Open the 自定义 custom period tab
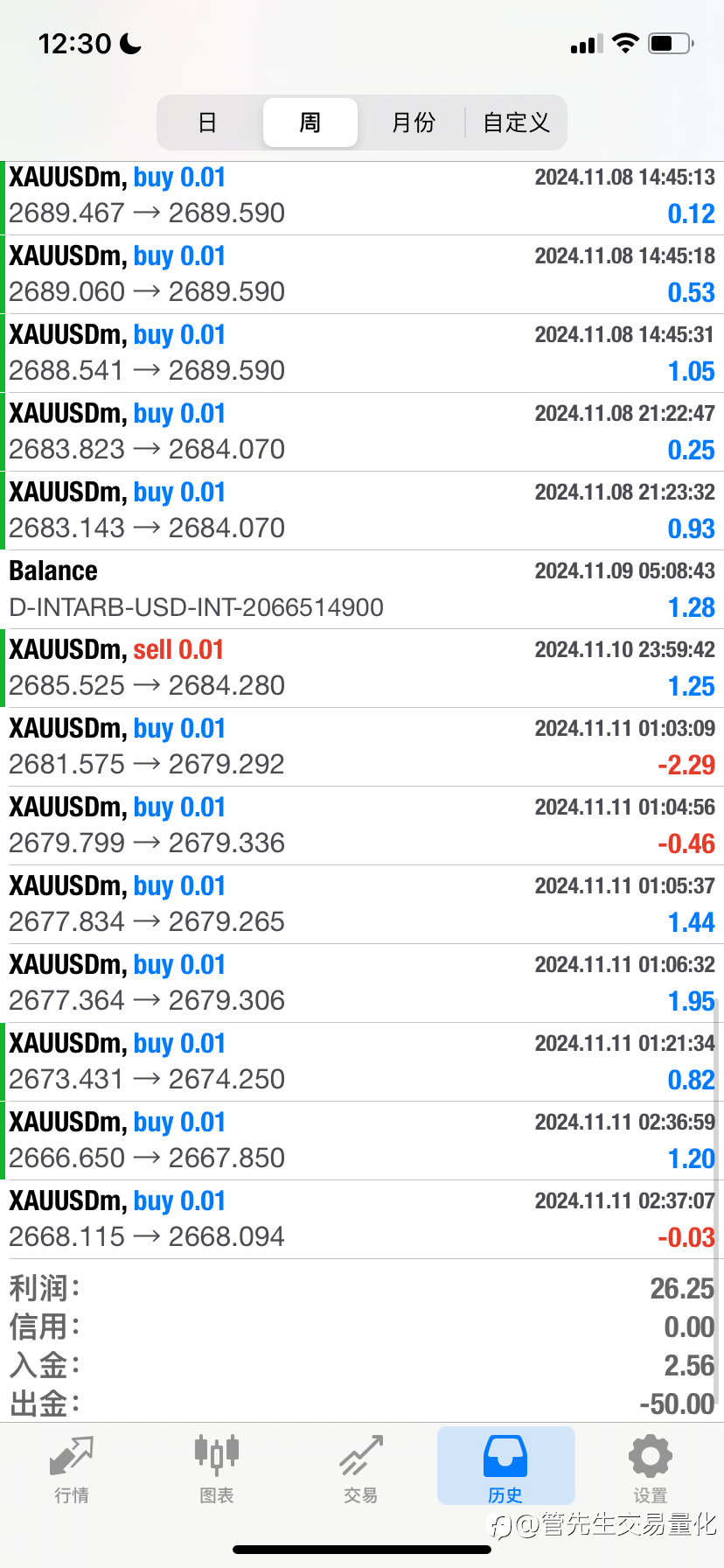The image size is (724, 1568). (x=516, y=122)
